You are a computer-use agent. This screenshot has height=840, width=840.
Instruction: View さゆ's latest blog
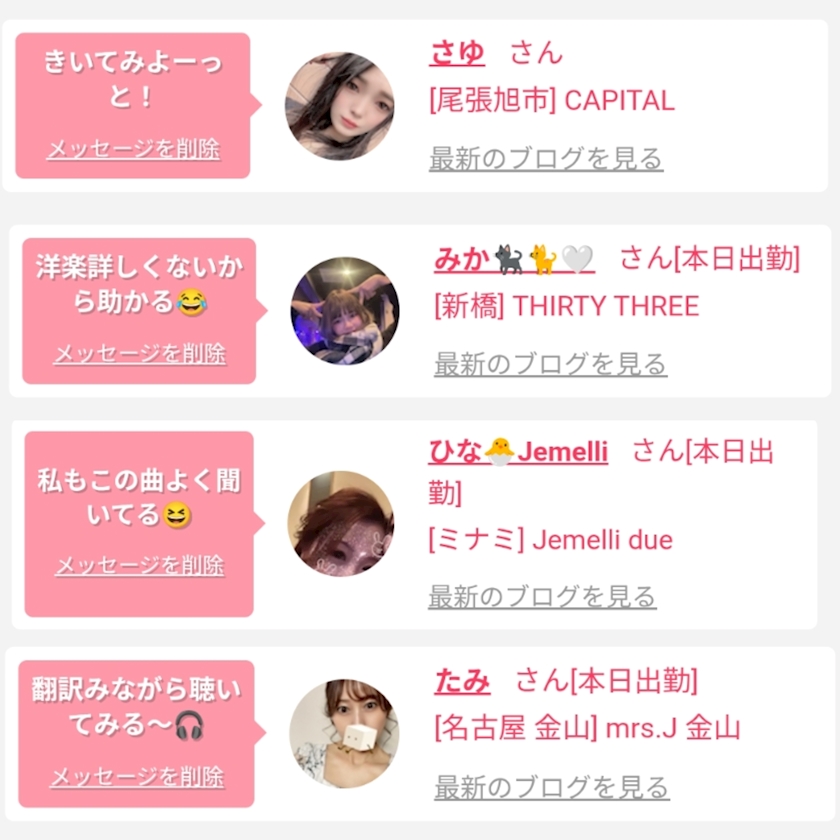point(546,158)
